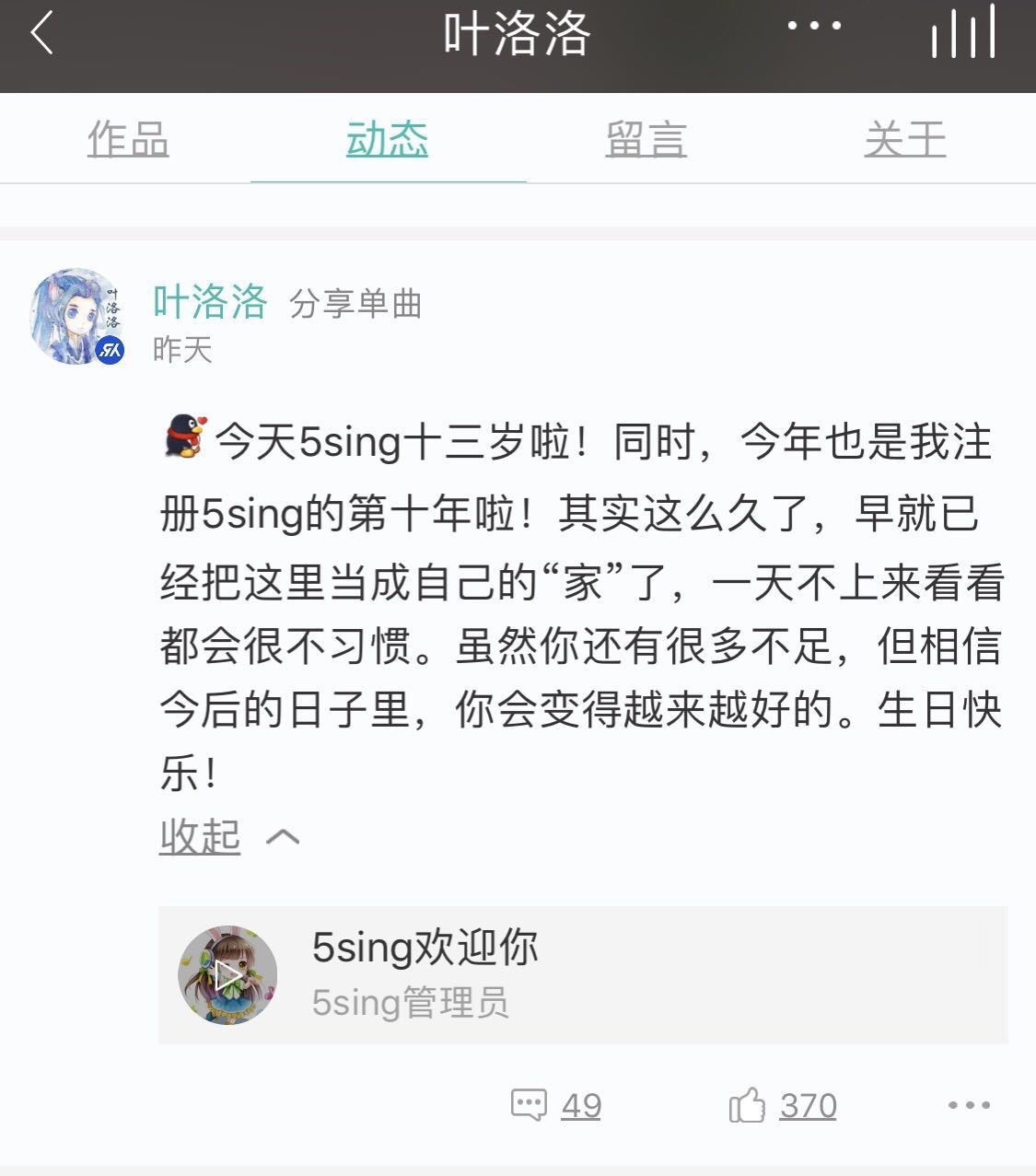The width and height of the screenshot is (1036, 1176).
Task: Open the now-playing bars icon
Action: click(x=962, y=33)
